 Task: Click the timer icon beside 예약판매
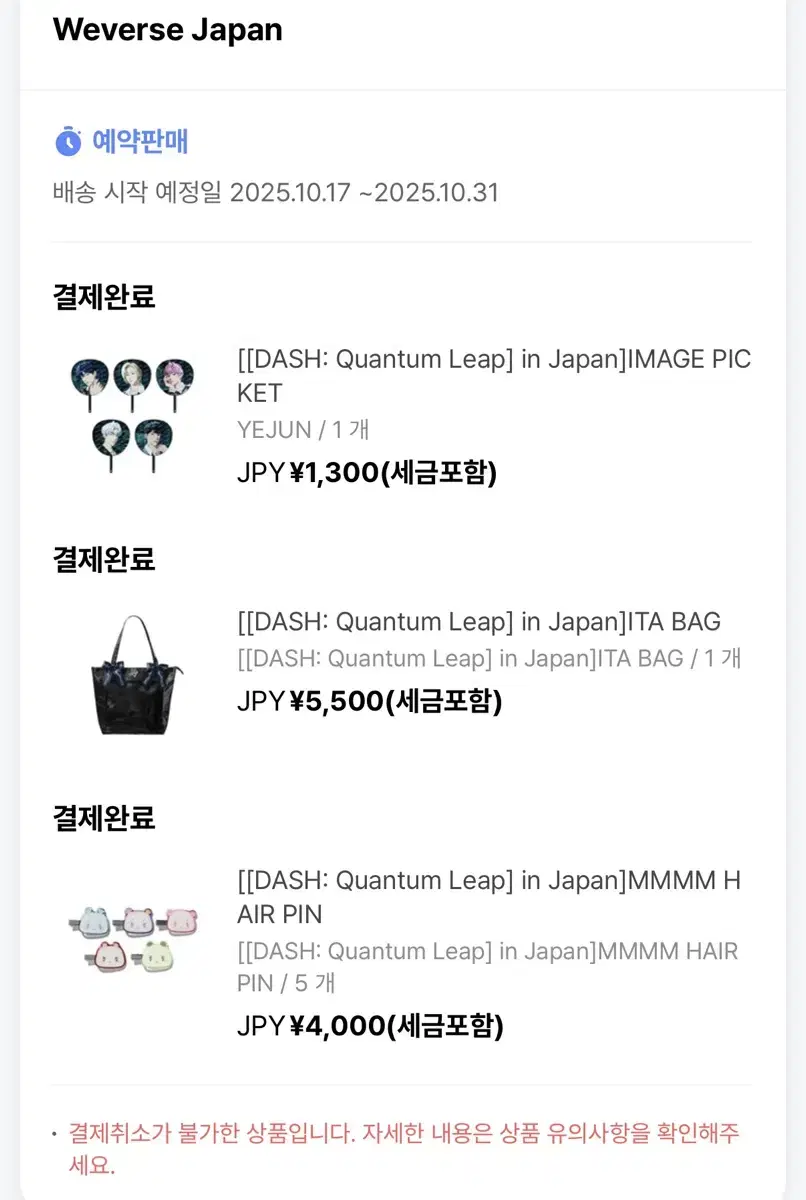click(66, 141)
